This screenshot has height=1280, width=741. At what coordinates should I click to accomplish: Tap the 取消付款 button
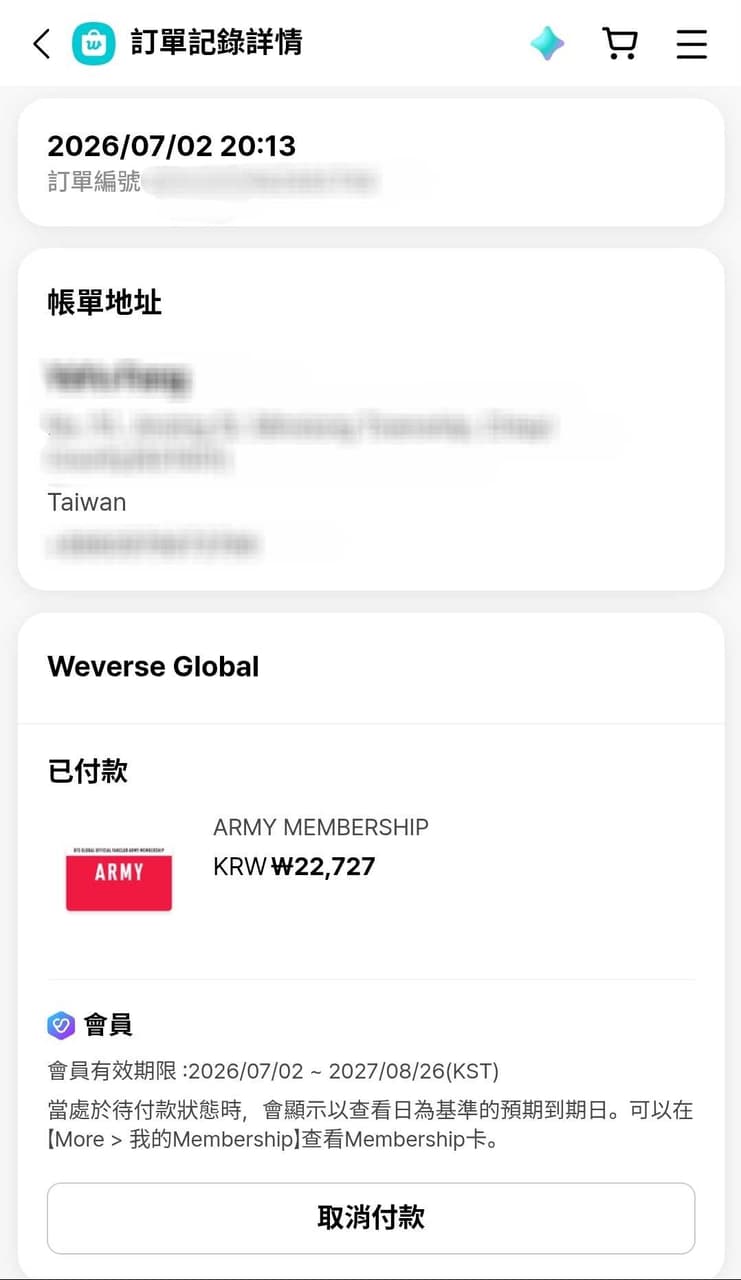coord(371,1218)
